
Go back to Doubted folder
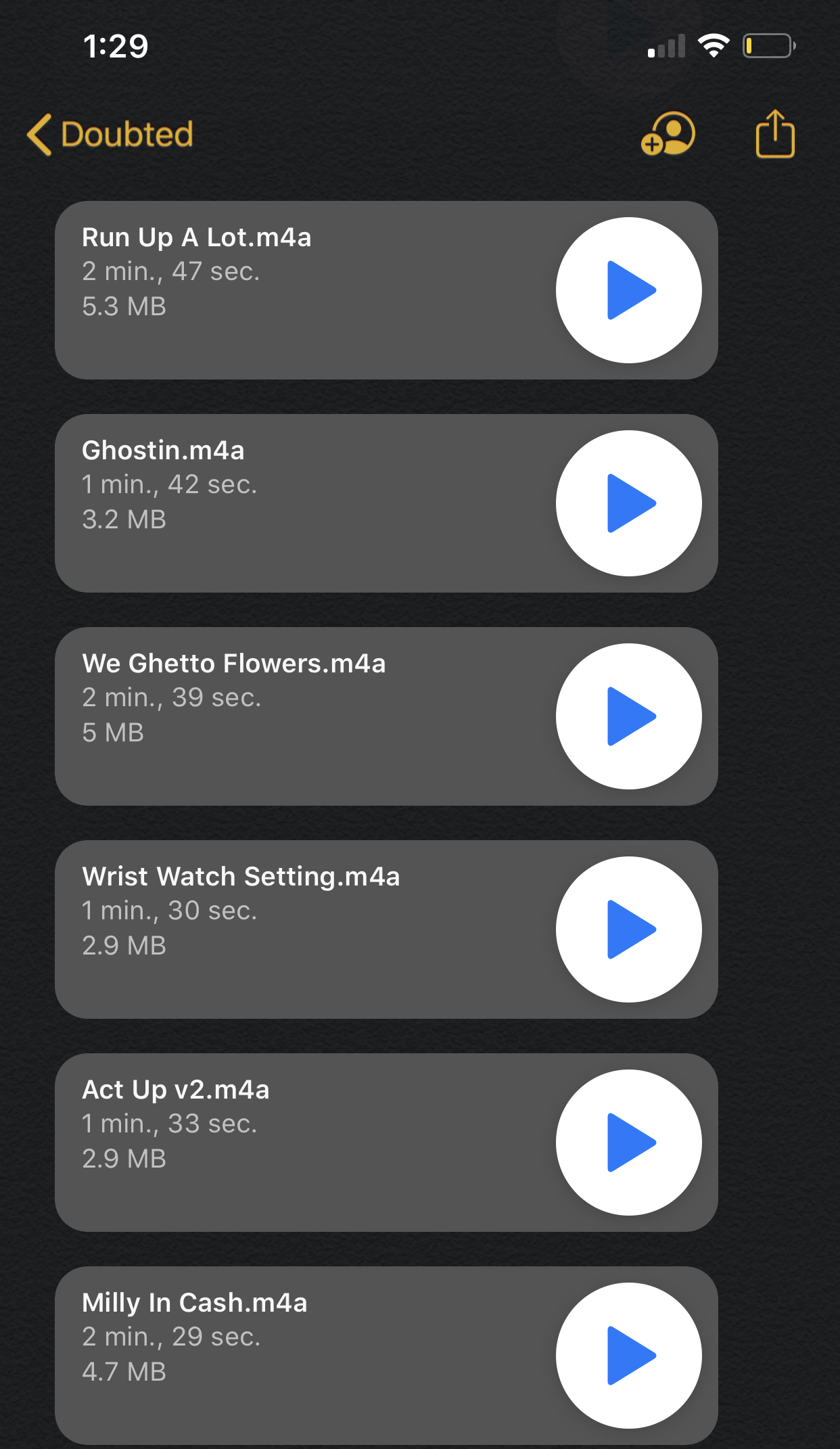point(110,134)
